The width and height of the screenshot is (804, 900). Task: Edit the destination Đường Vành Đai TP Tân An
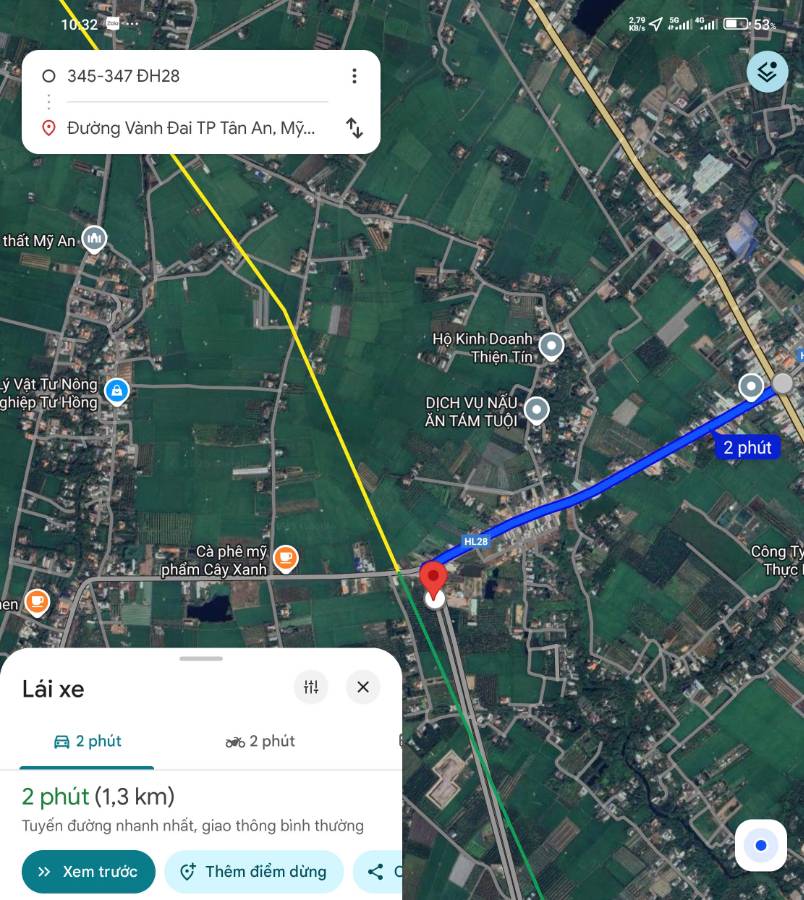190,128
